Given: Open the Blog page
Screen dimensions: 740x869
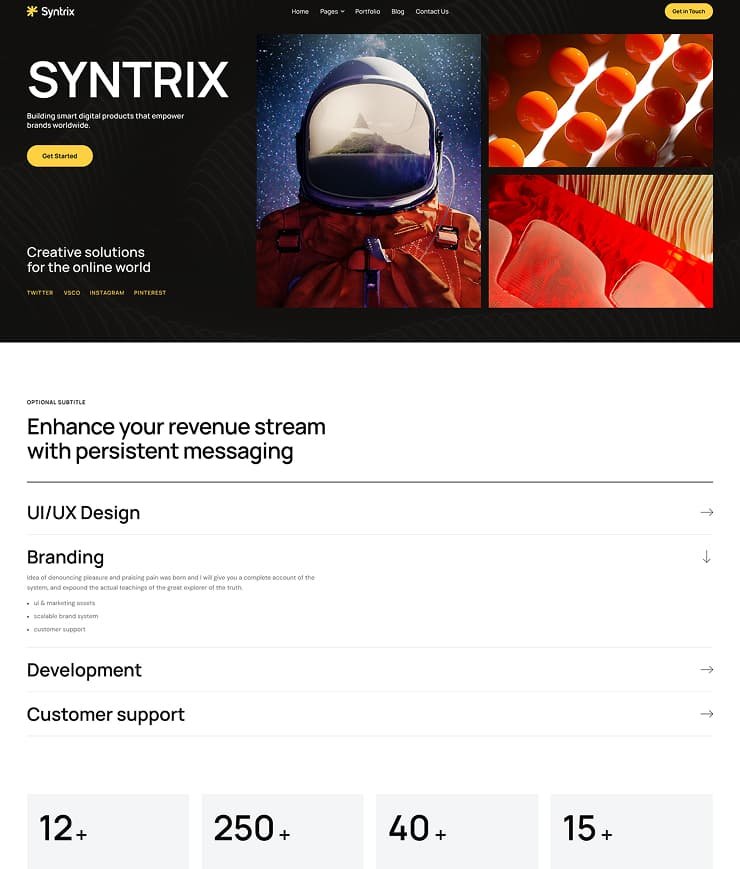Looking at the screenshot, I should point(398,12).
